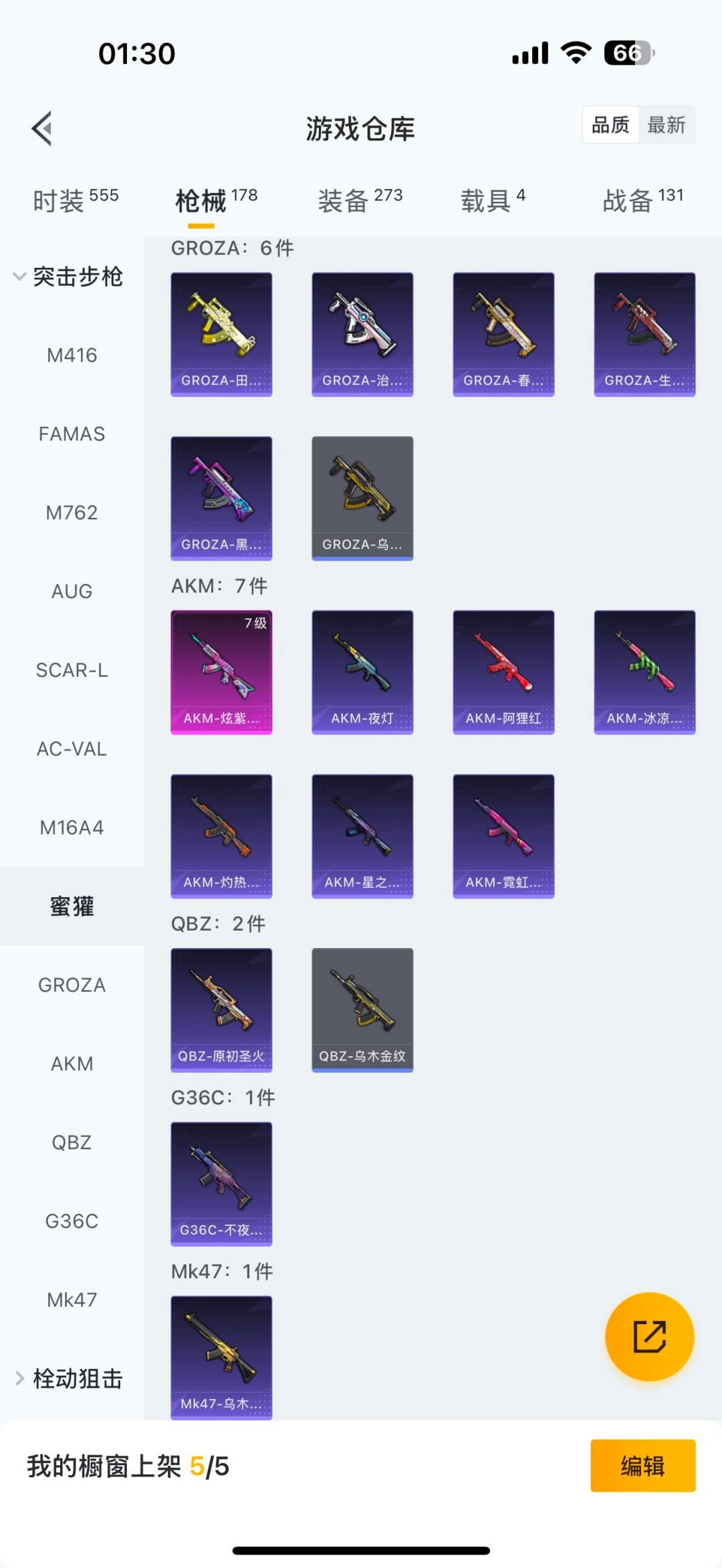
Task: Go back using the top-left arrow
Action: point(42,128)
